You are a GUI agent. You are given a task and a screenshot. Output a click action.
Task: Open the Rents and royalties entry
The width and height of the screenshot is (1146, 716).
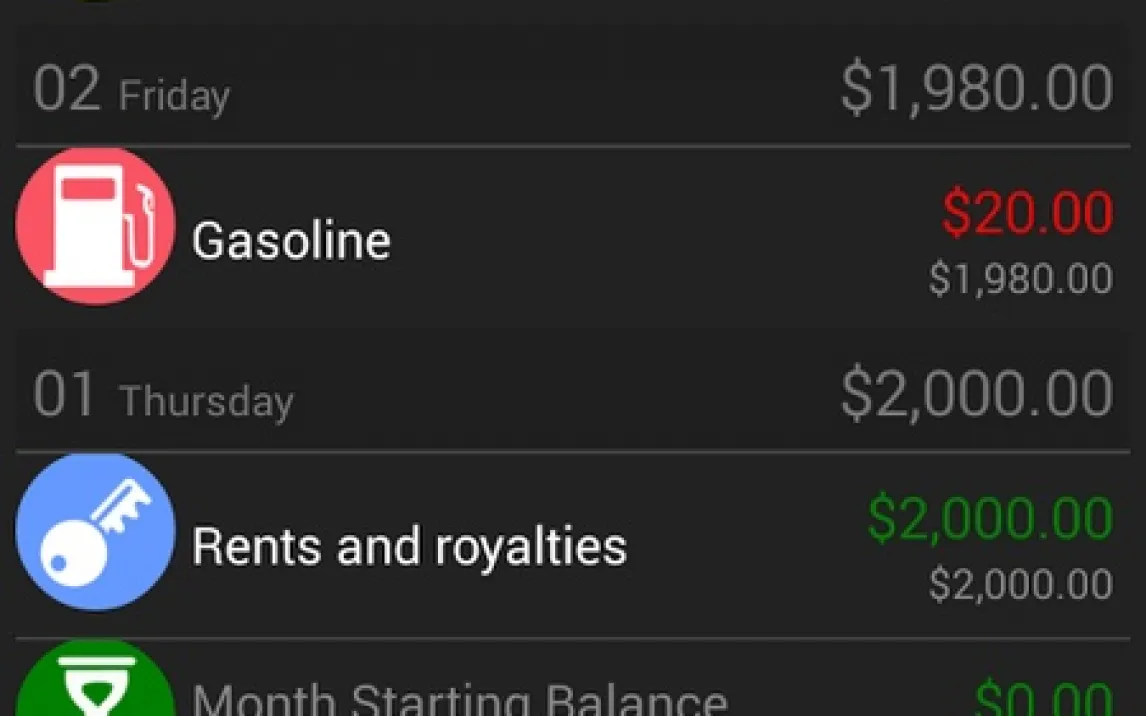573,545
